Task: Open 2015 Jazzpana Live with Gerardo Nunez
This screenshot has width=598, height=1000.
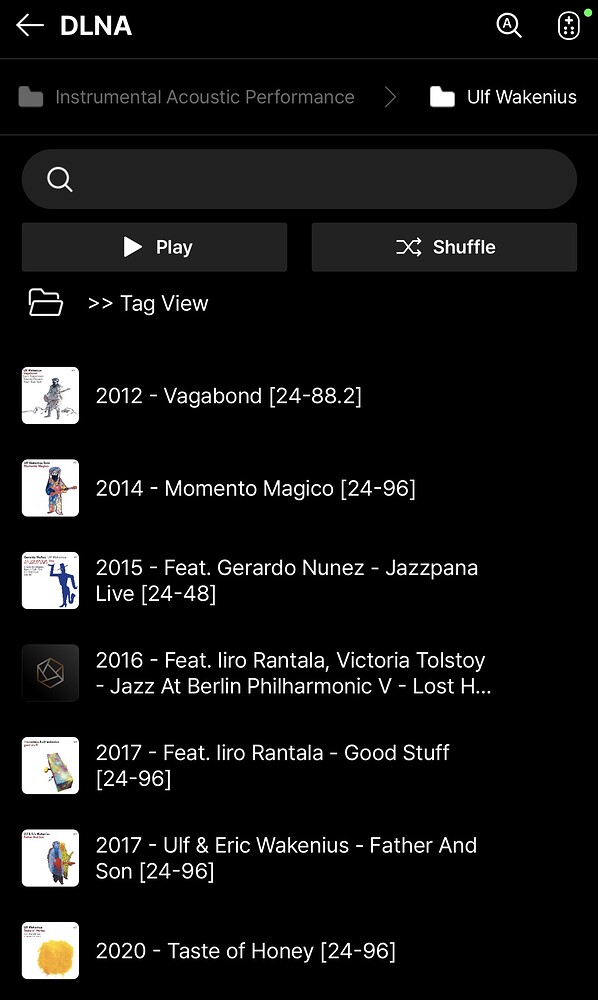Action: 299,580
